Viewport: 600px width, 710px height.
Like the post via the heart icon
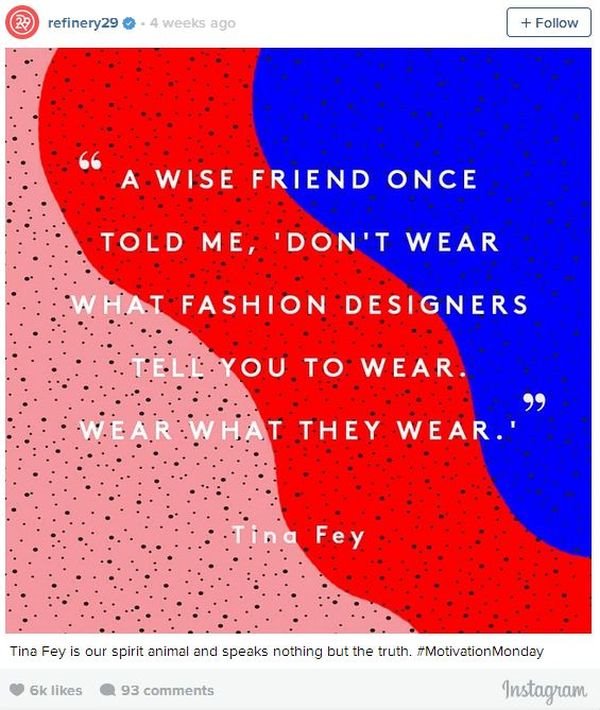click(x=17, y=690)
